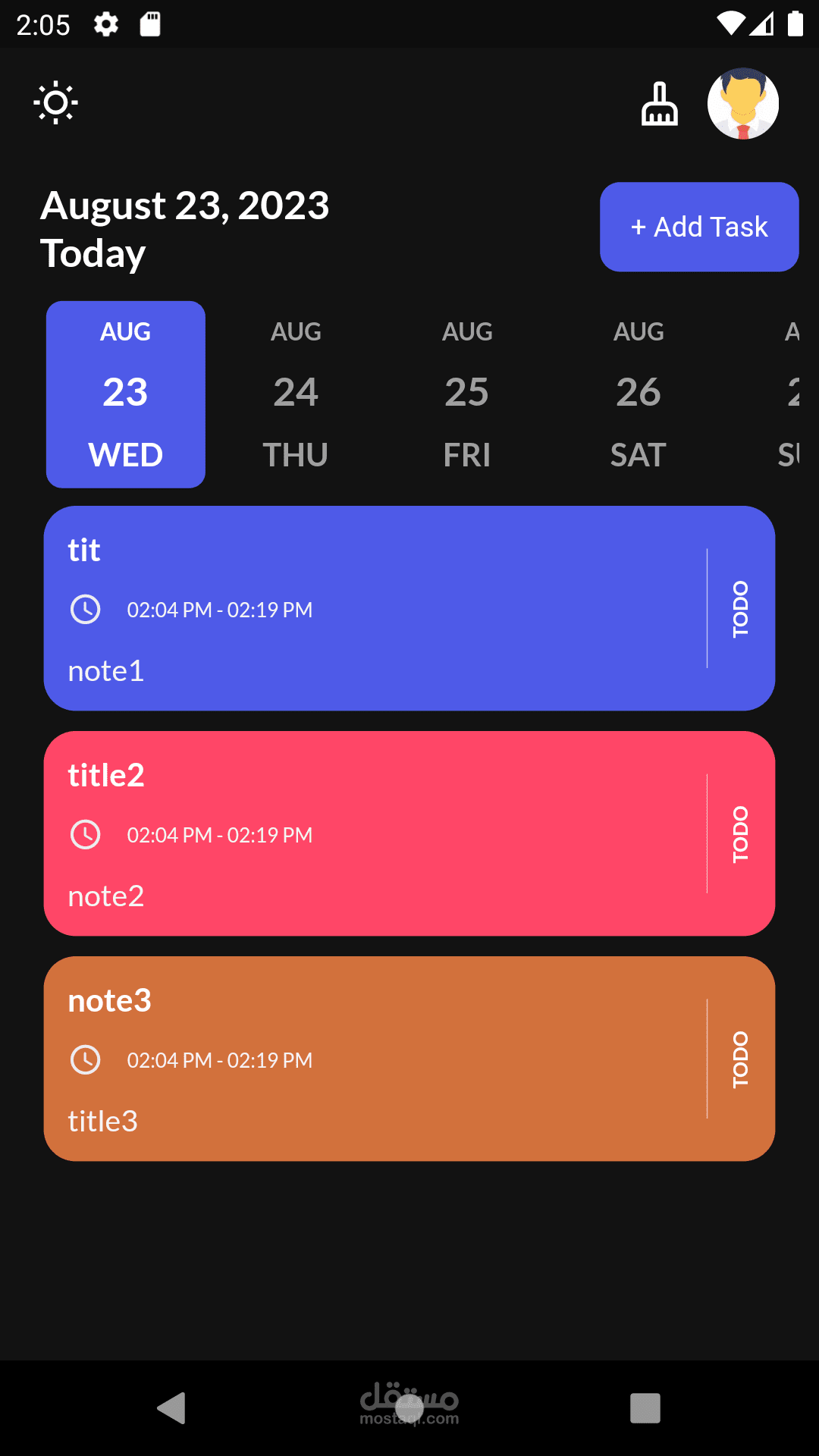
Task: Switch to the AUG 24 THU date tab
Action: tap(295, 393)
